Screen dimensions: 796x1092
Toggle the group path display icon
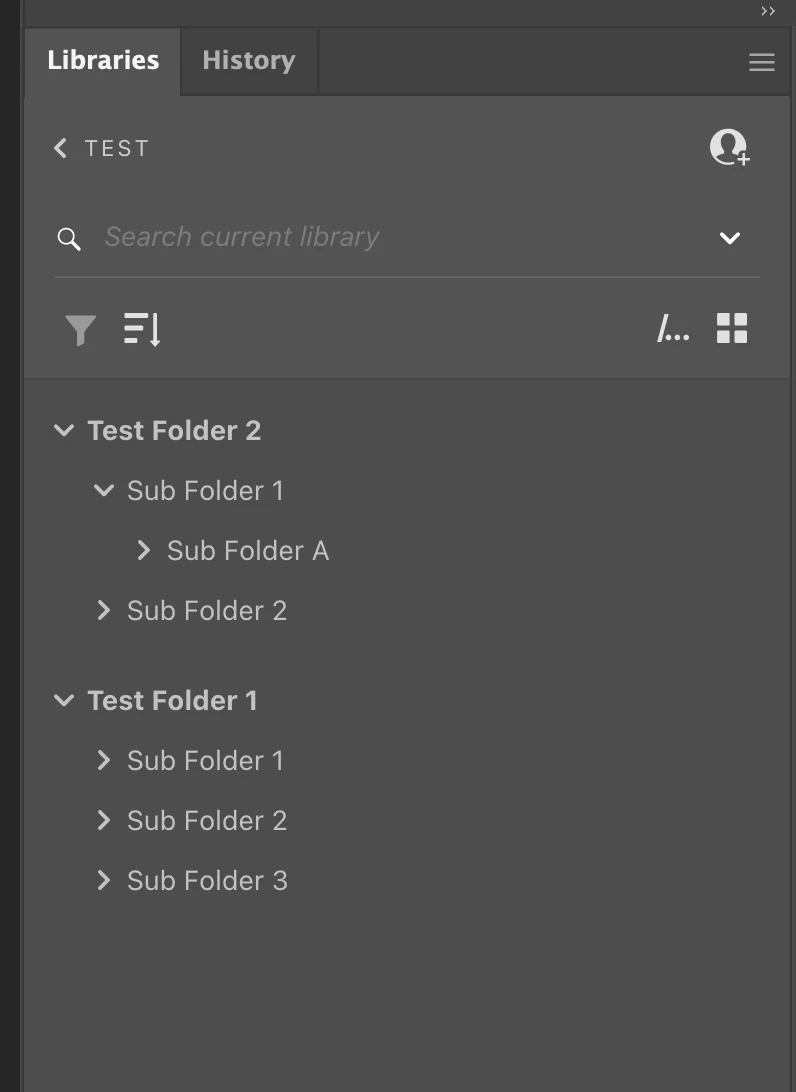click(673, 329)
